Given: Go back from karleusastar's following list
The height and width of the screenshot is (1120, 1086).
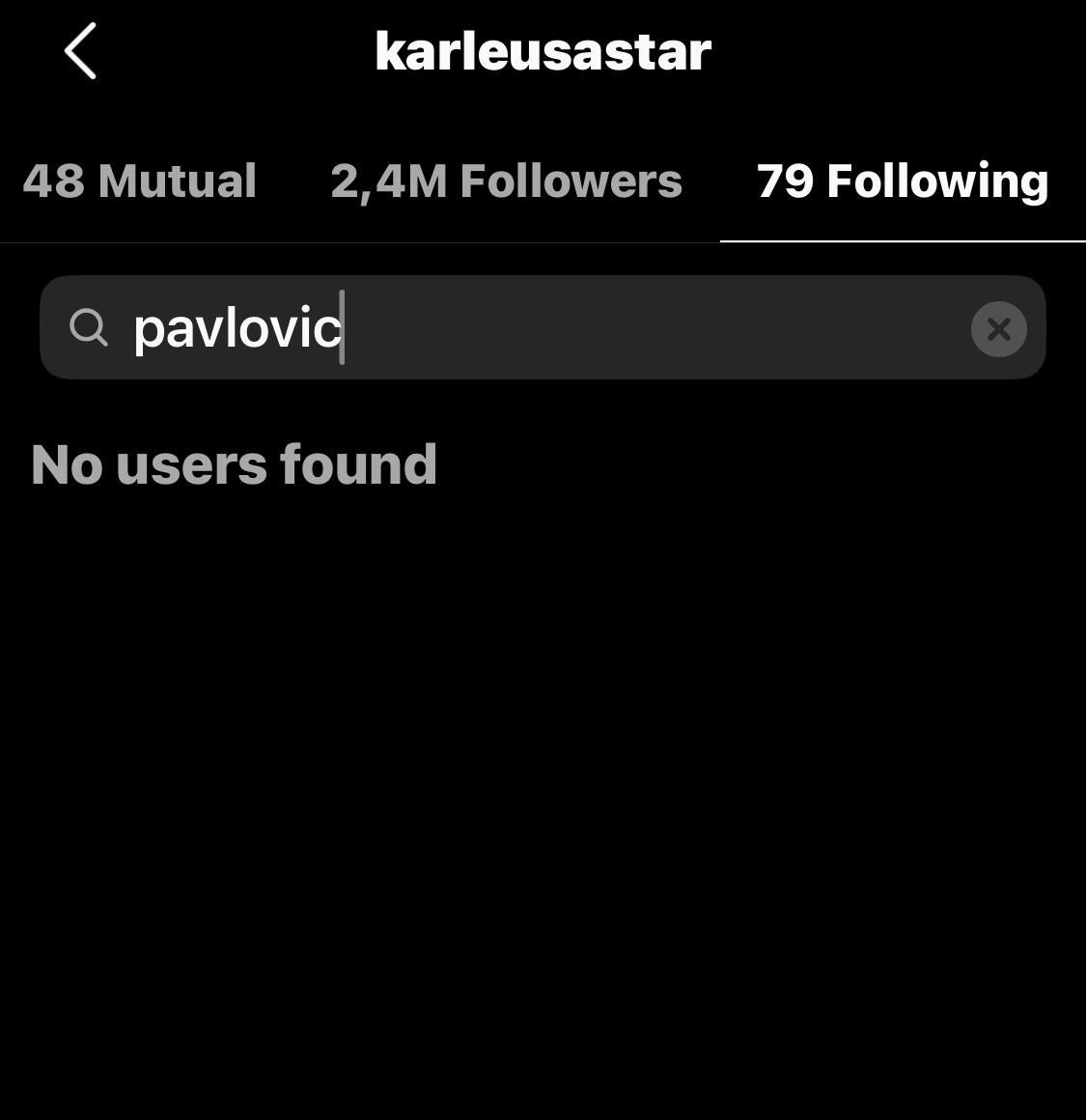Looking at the screenshot, I should [x=81, y=51].
